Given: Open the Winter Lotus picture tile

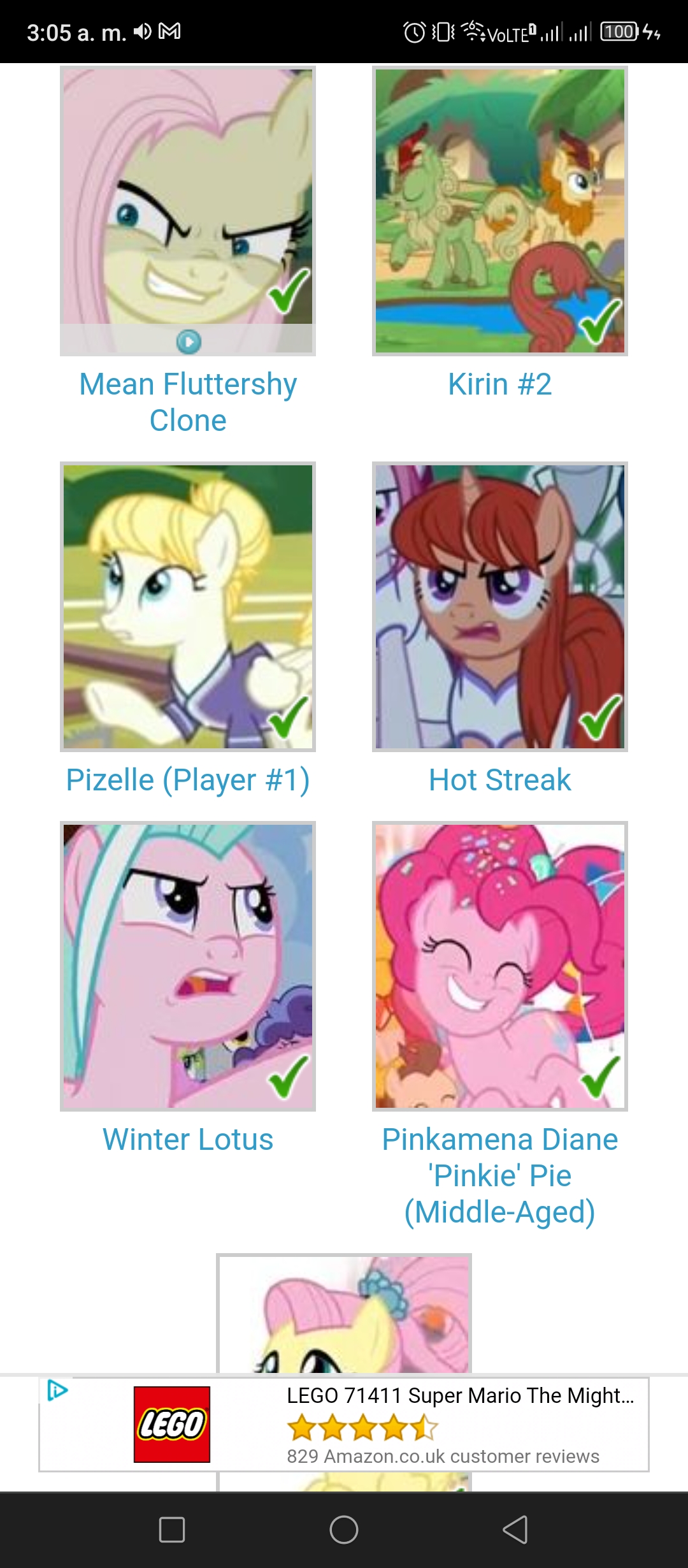Looking at the screenshot, I should 188,966.
